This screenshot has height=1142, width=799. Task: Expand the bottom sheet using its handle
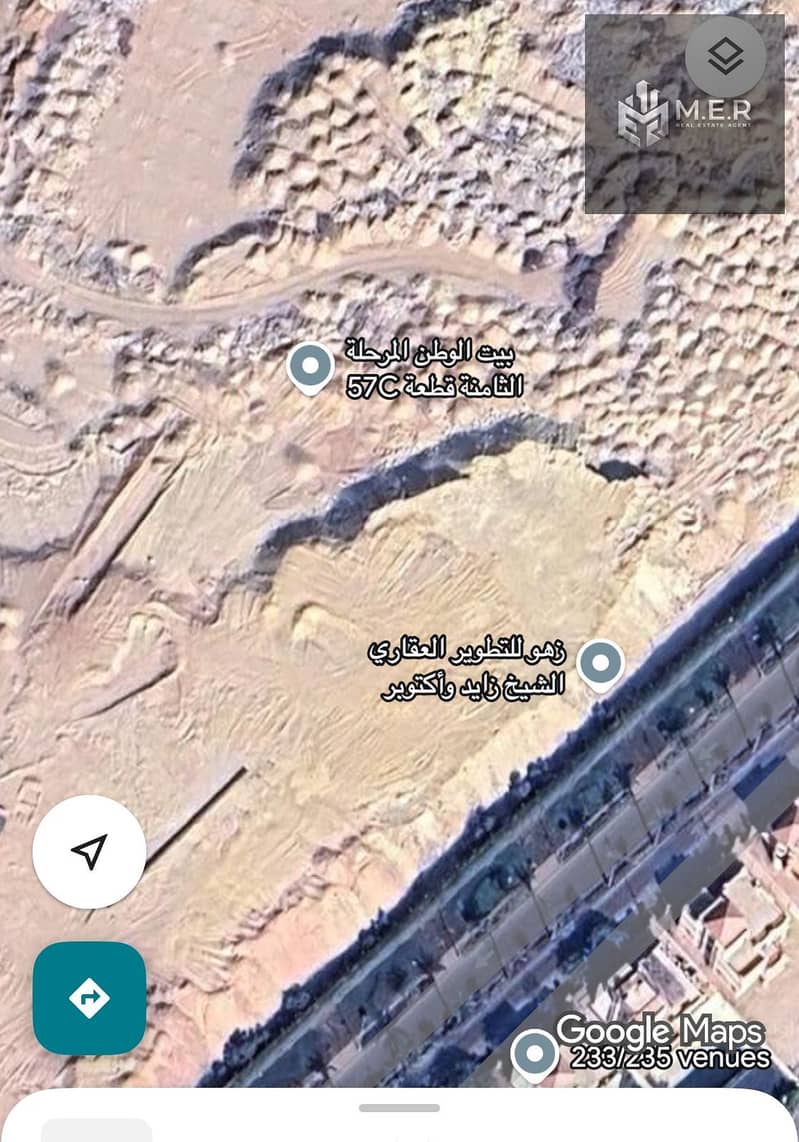tap(399, 1107)
